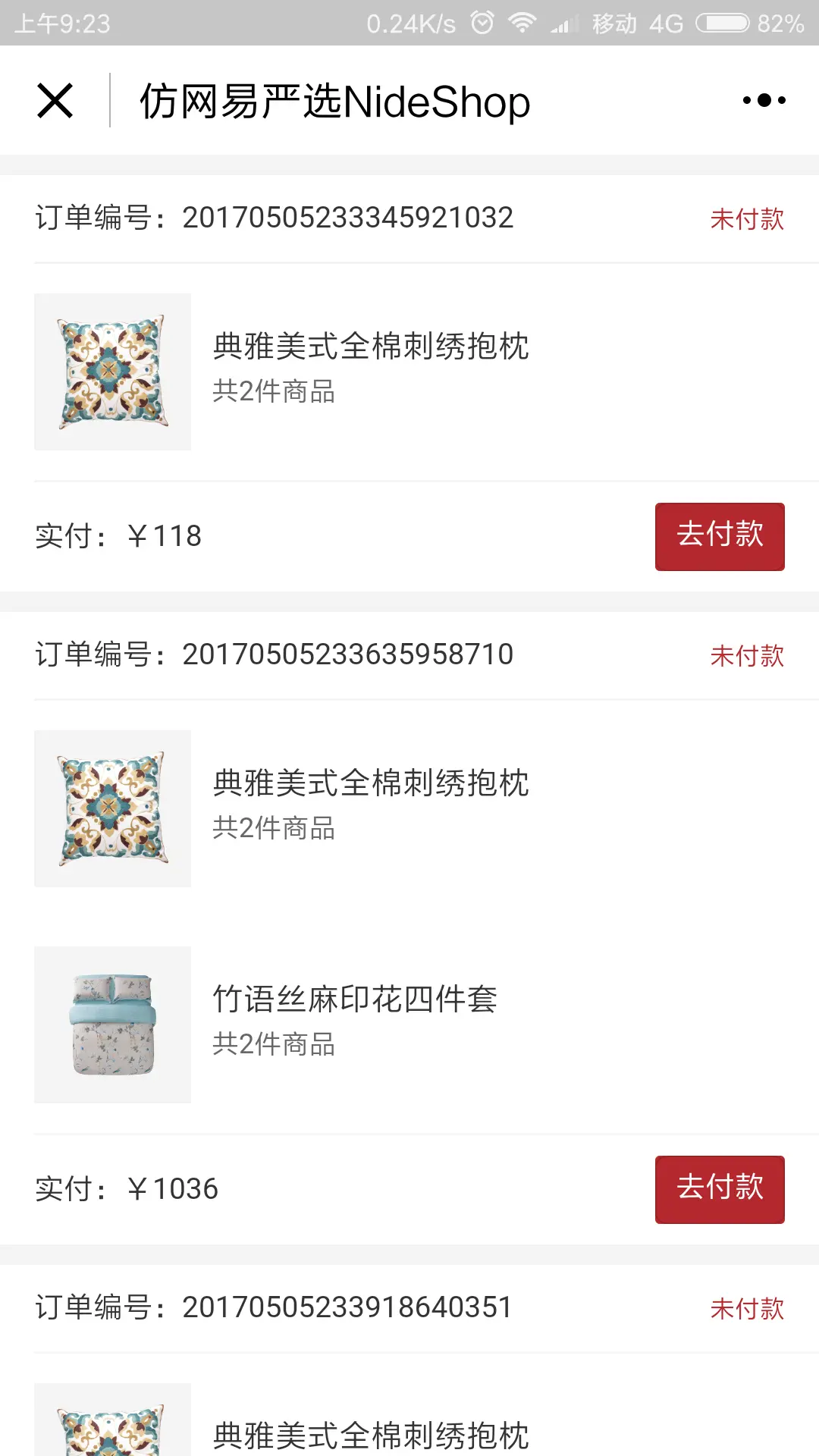Viewport: 819px width, 1456px height.
Task: Open the three-dot overflow menu
Action: coord(764,100)
